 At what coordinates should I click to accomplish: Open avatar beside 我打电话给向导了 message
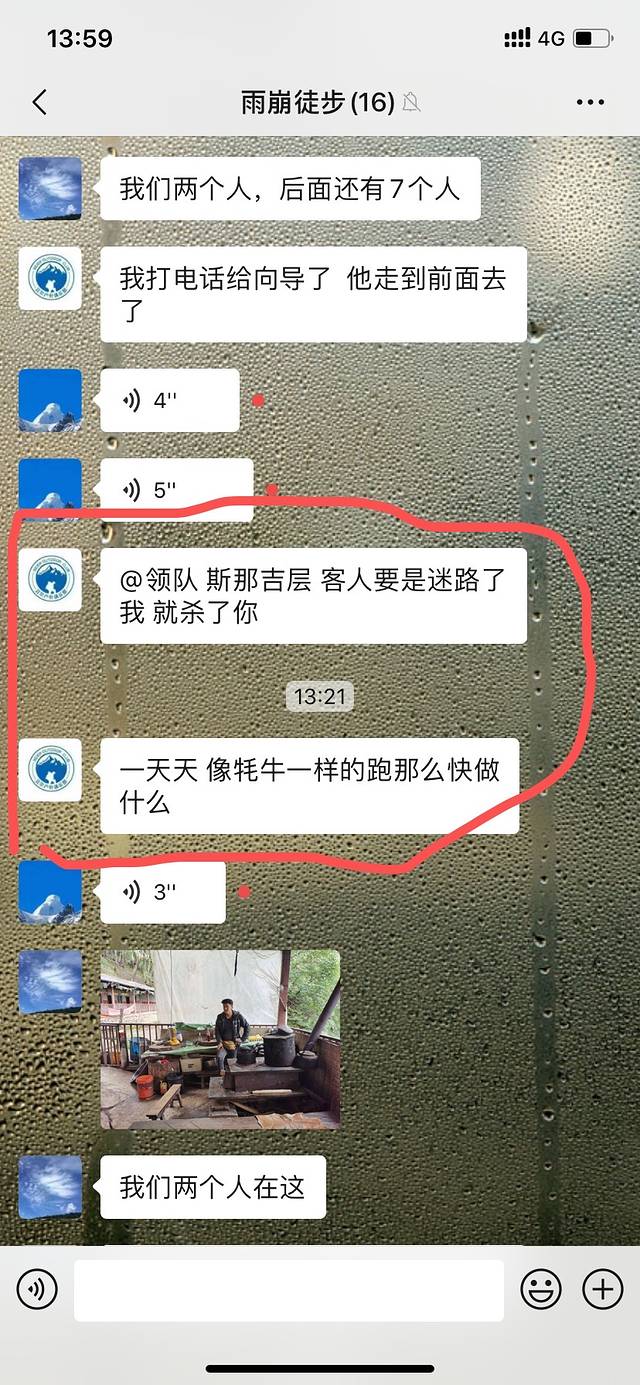click(50, 280)
